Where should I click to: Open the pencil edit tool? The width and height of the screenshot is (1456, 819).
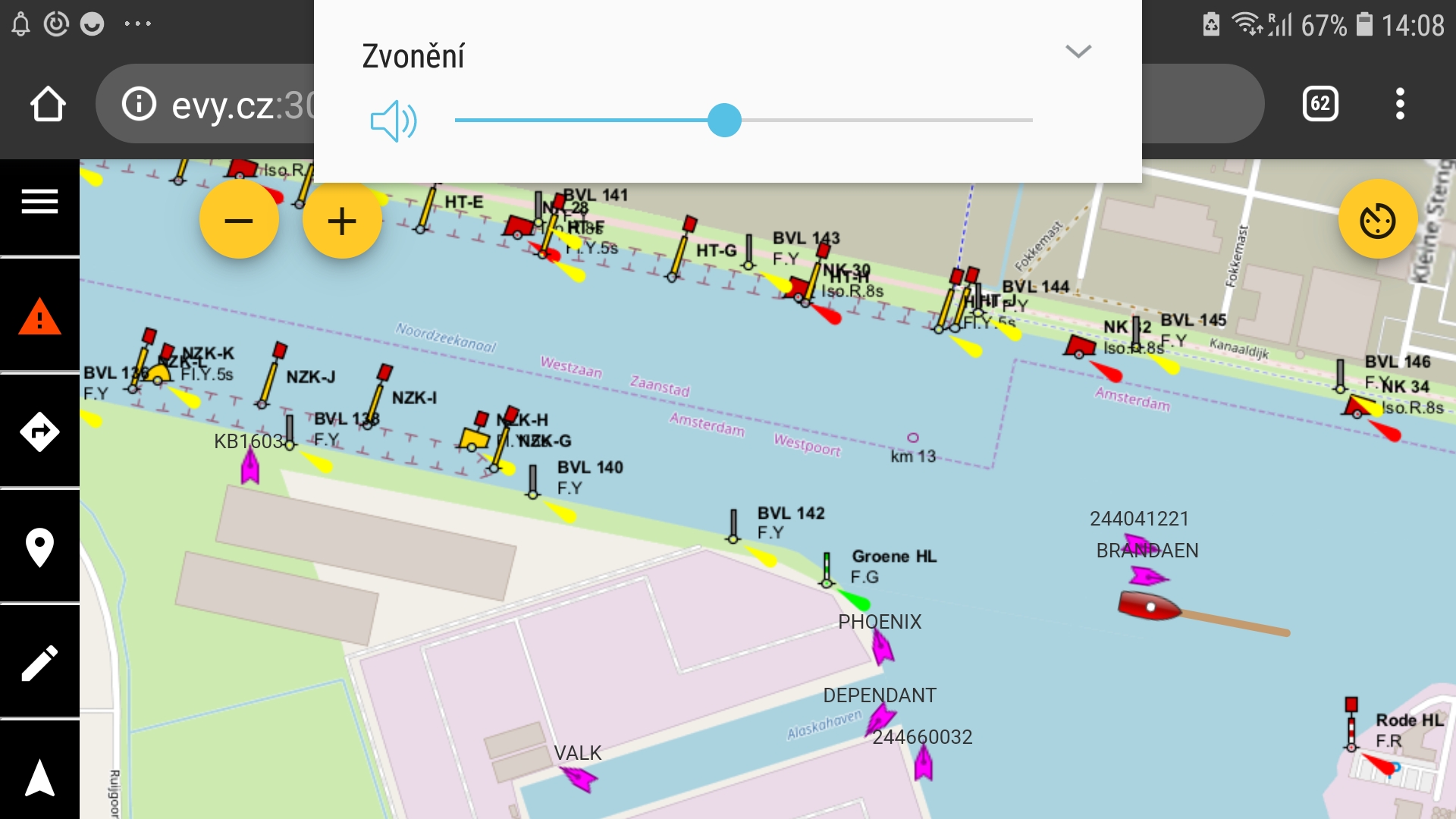[x=39, y=663]
